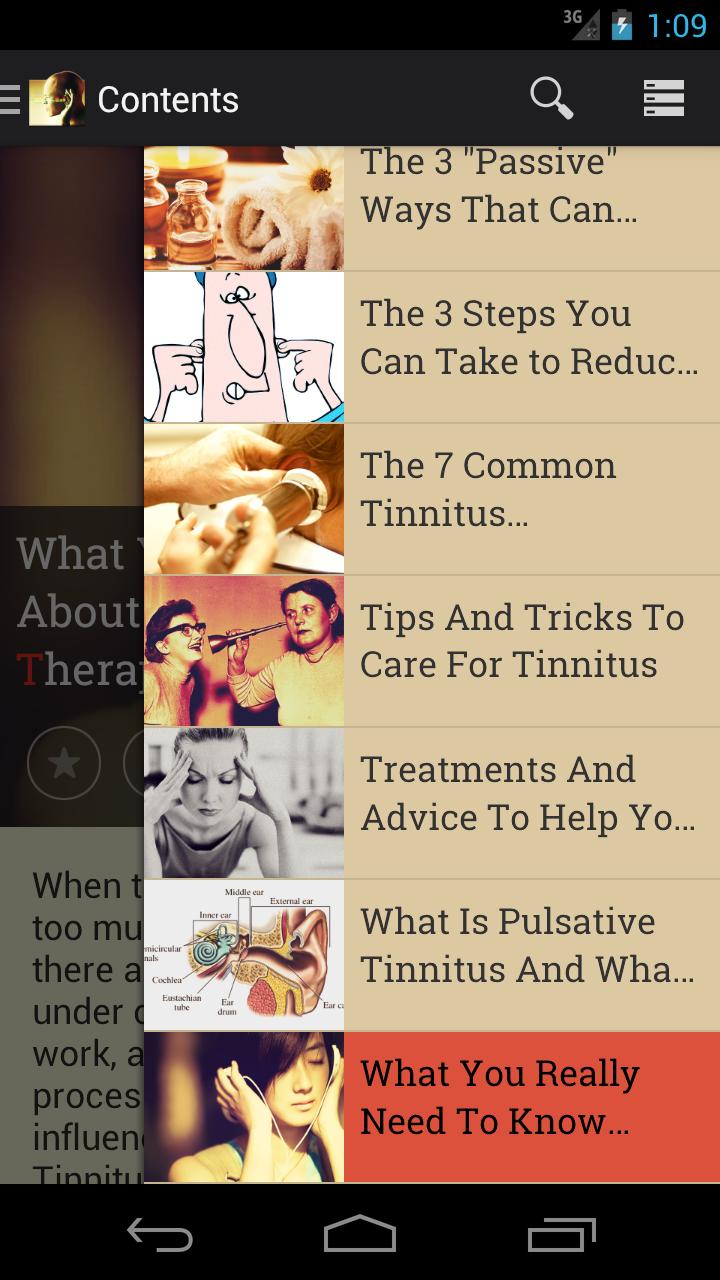Open the navigation drawer handle on left edge
Screen dimensions: 720x1280
pyautogui.click(x=10, y=97)
